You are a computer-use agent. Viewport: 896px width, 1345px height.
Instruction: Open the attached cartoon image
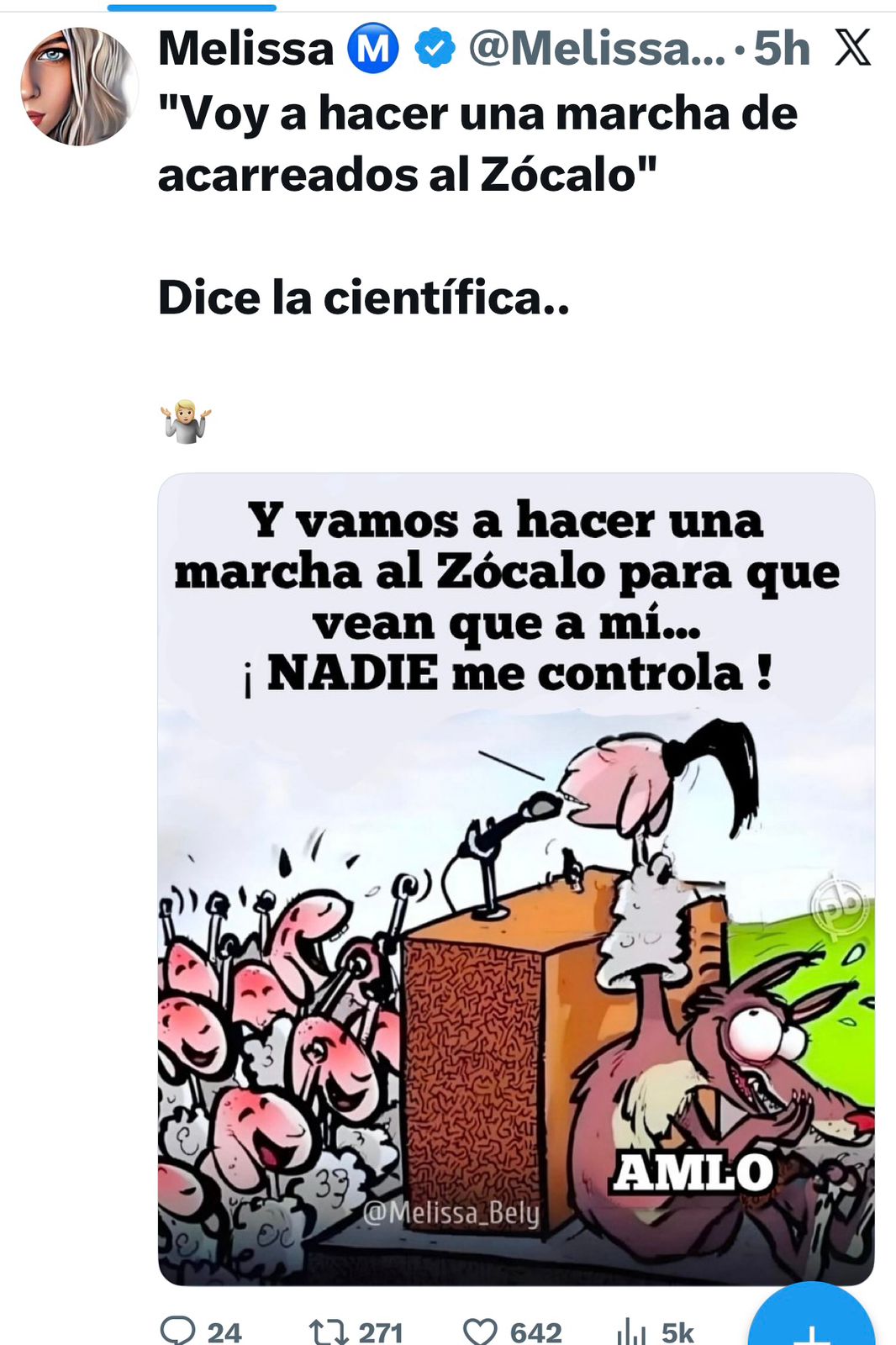point(515,878)
